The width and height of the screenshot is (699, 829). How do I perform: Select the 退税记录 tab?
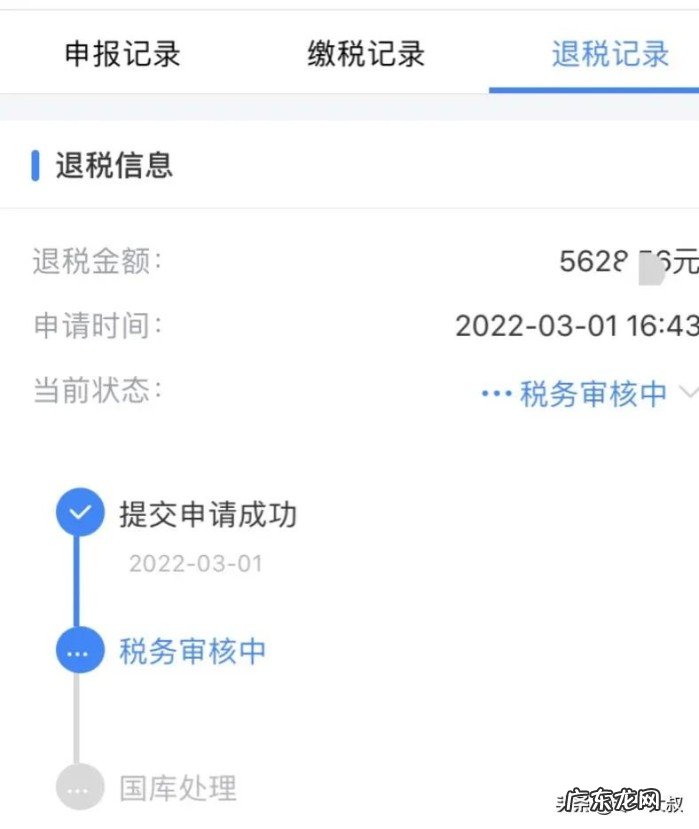[609, 53]
